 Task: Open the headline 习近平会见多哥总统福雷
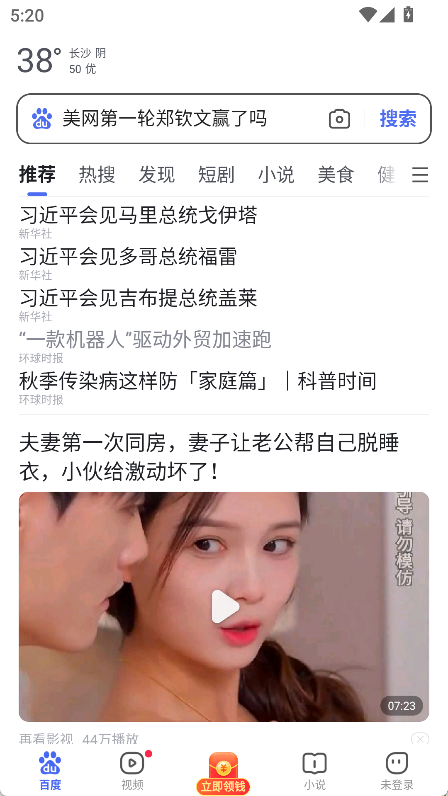pos(128,257)
